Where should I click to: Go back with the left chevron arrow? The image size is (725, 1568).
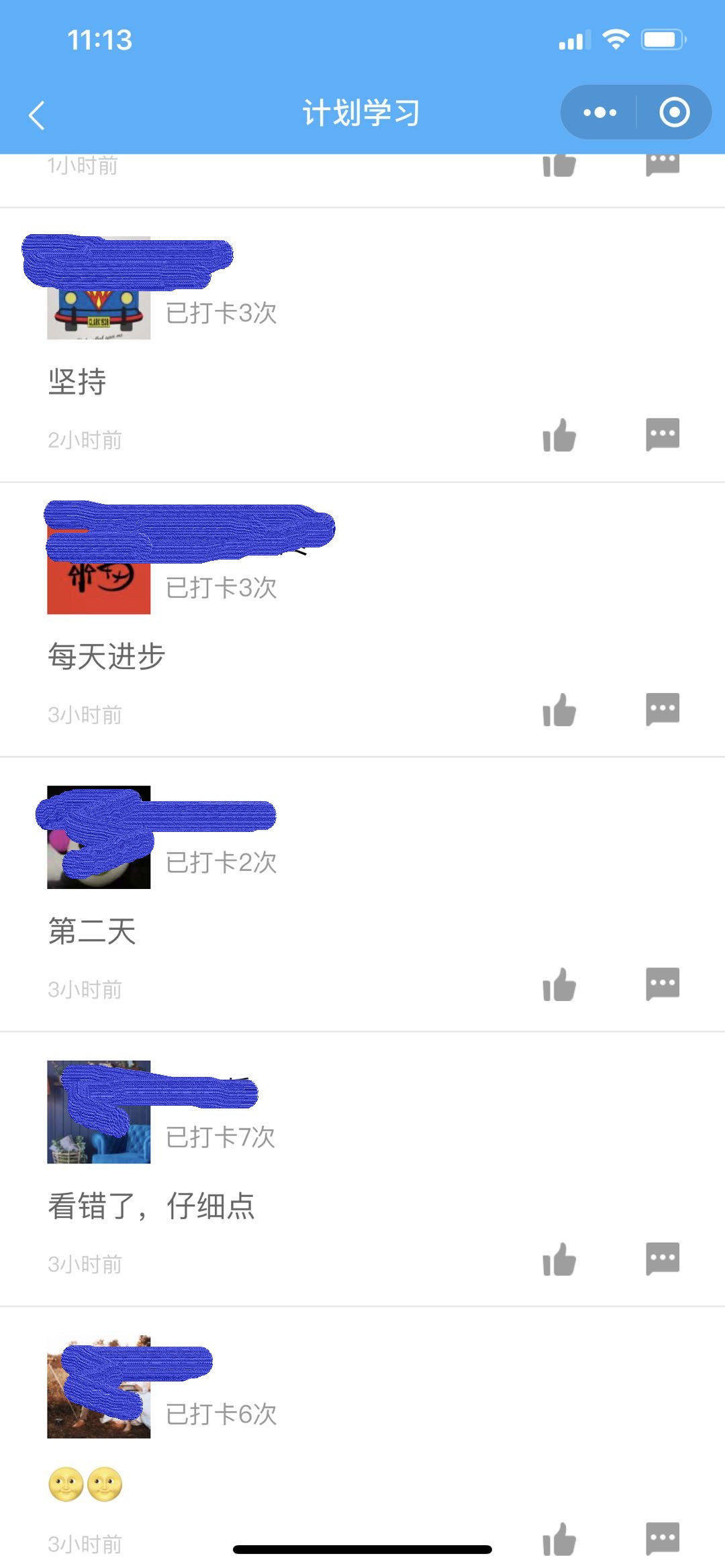pos(37,115)
